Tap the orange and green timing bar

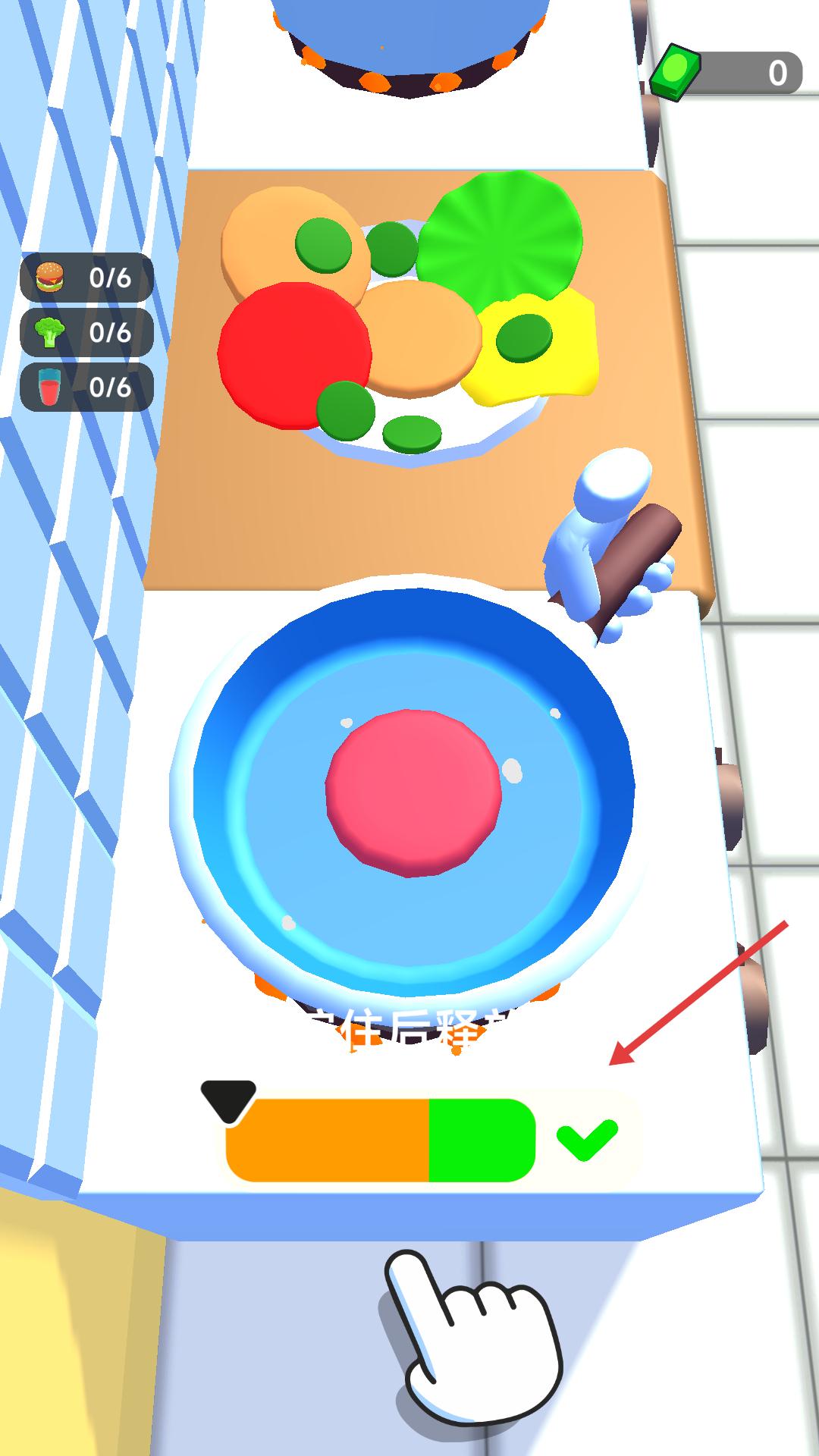[381, 1140]
